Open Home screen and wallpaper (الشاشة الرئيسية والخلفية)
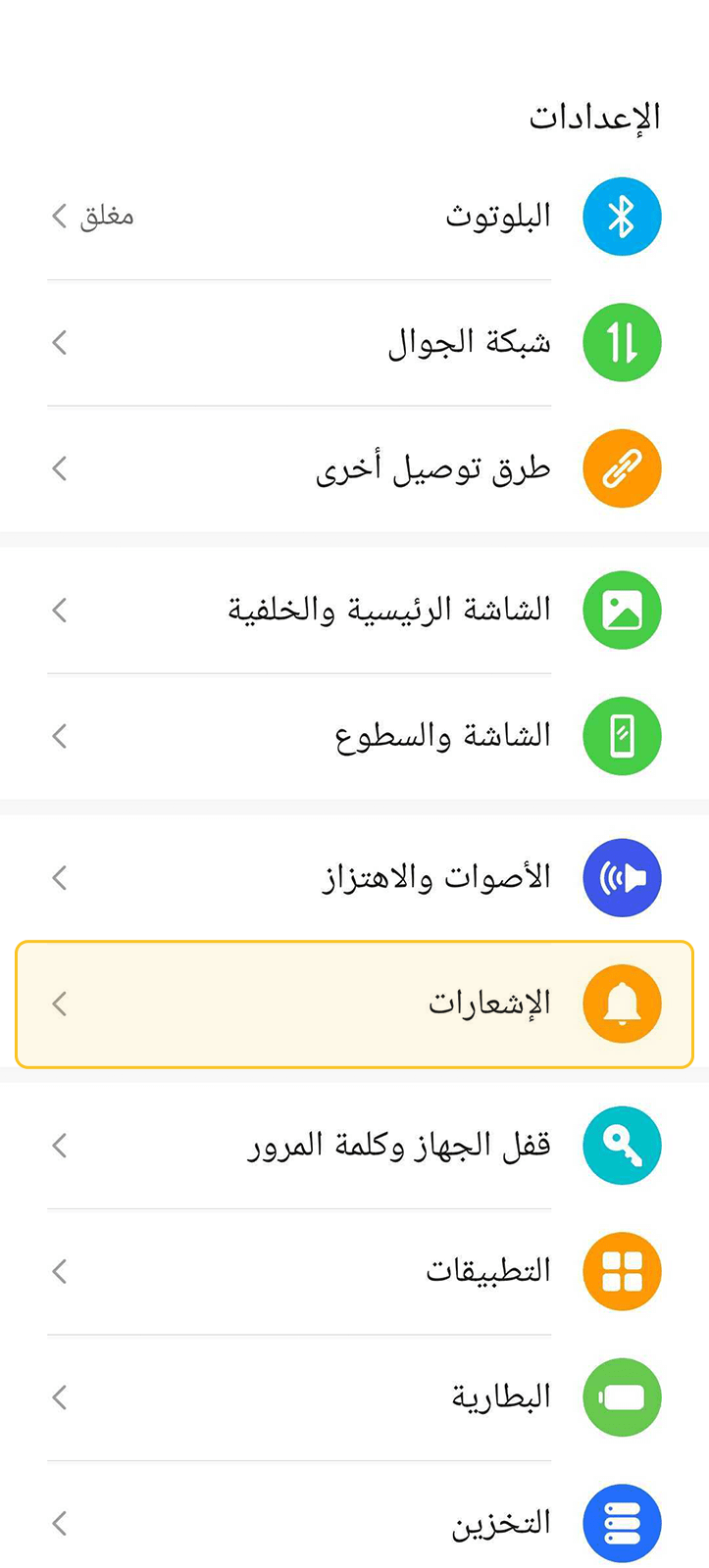 coord(354,611)
